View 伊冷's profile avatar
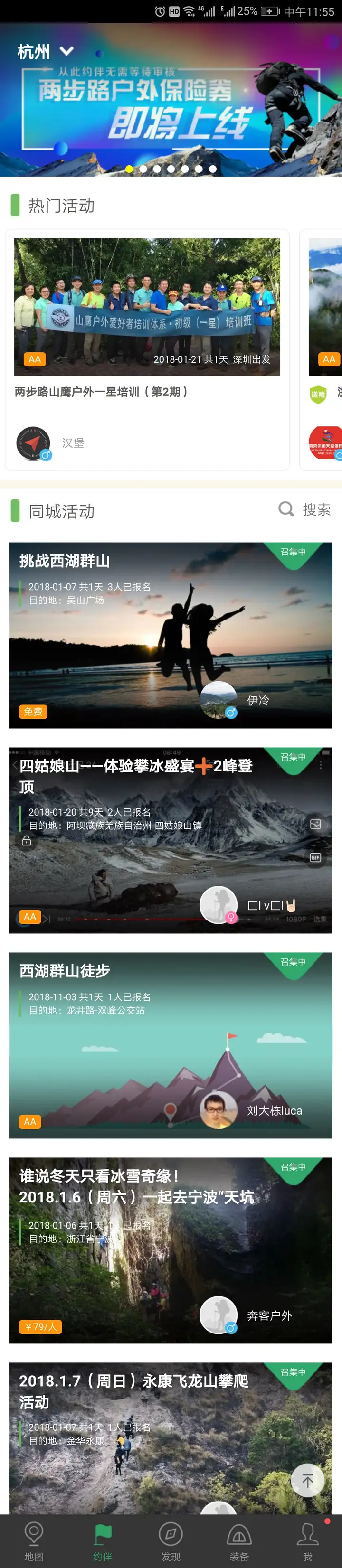The height and width of the screenshot is (1568, 342). click(x=218, y=700)
